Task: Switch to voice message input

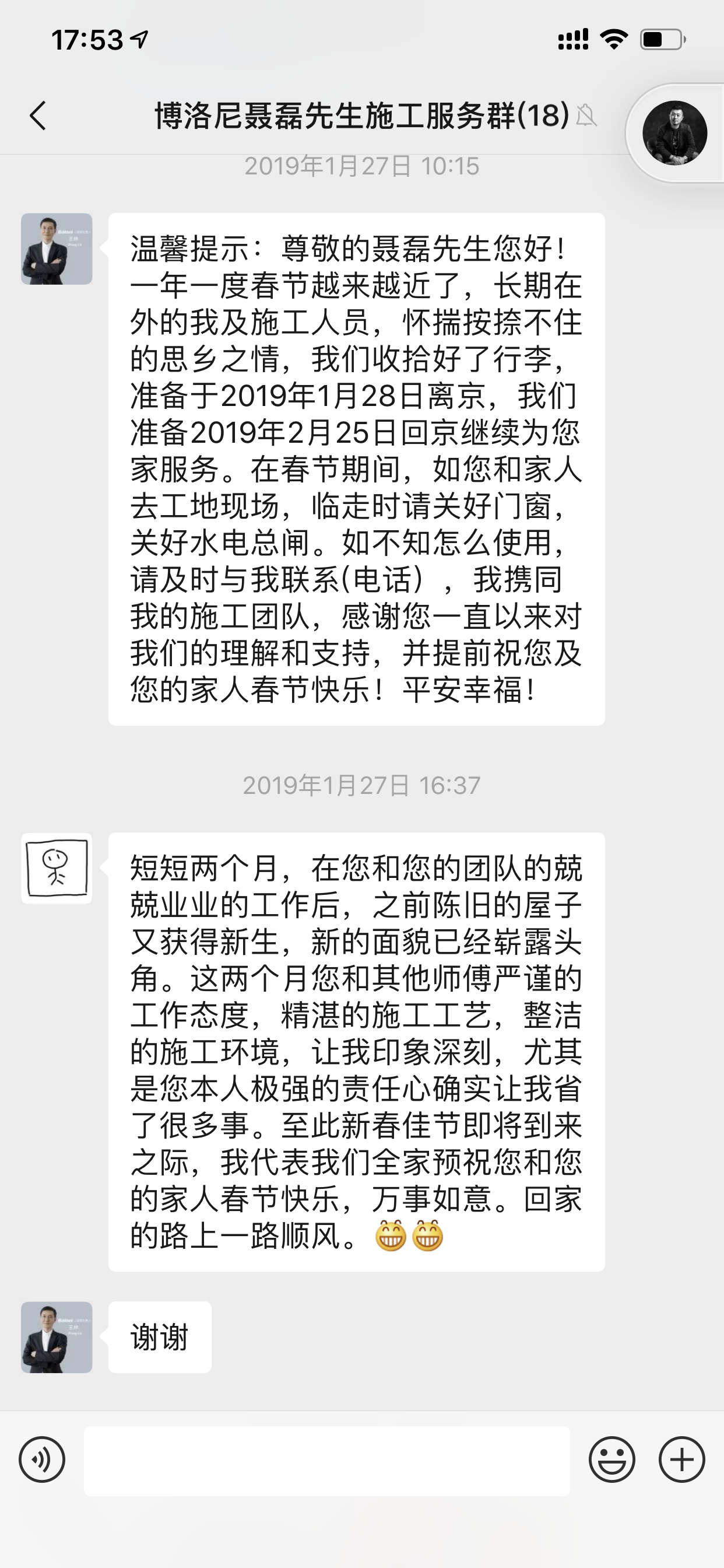Action: (42, 1459)
